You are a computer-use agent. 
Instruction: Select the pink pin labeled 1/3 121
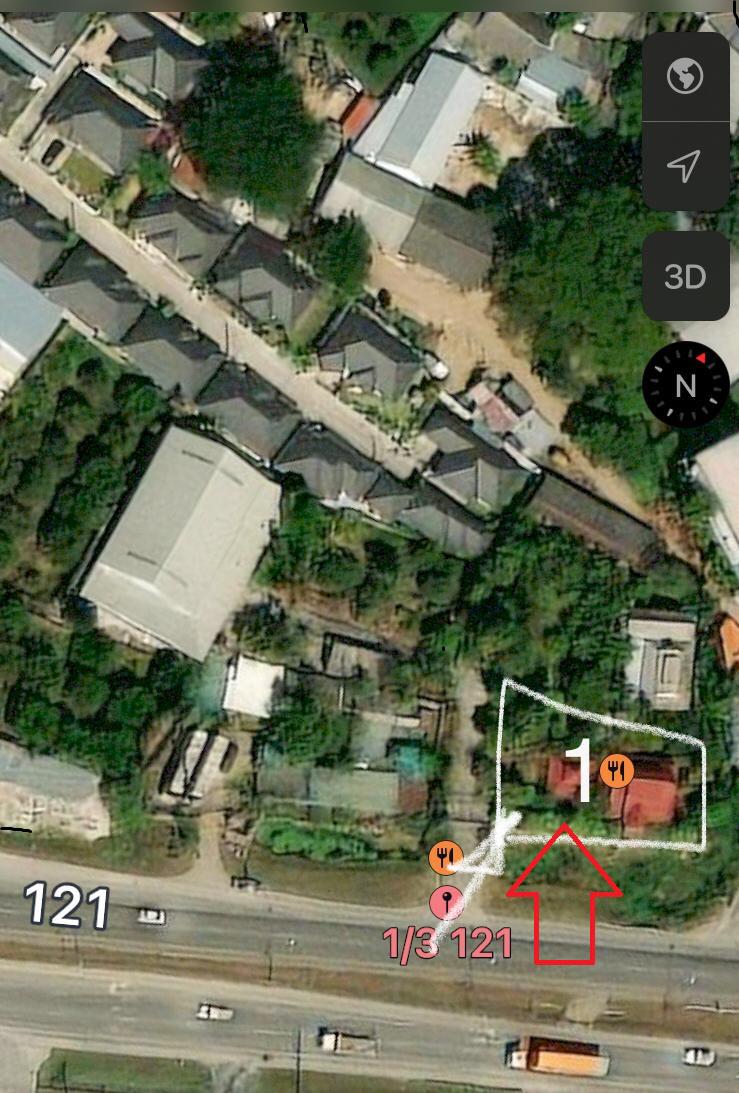coord(446,903)
